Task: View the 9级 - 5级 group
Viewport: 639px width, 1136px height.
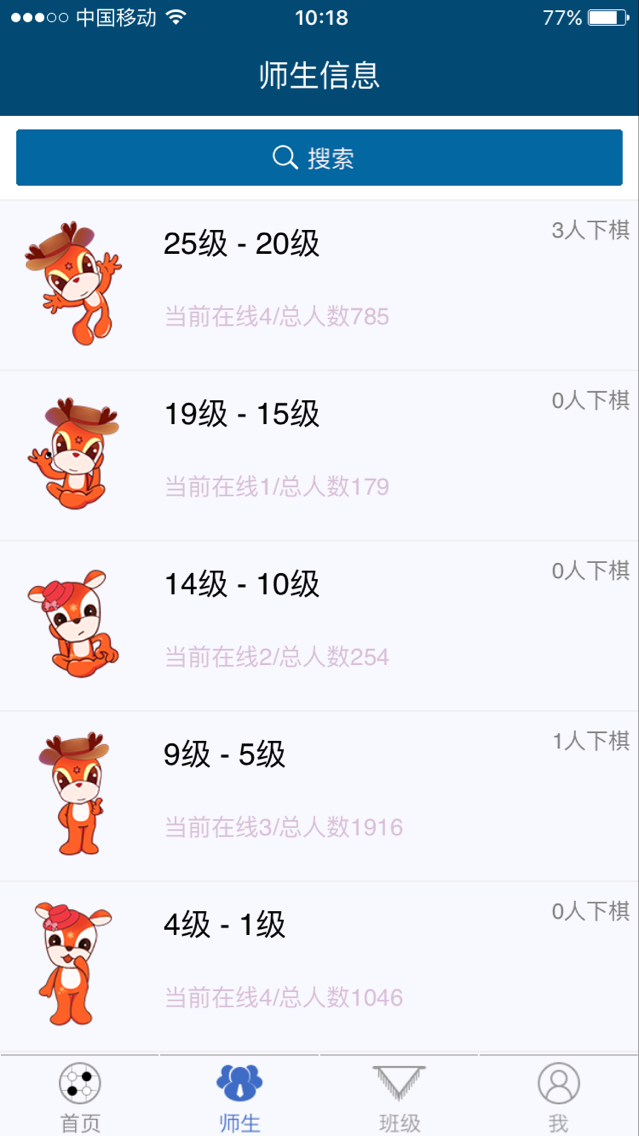Action: coord(319,796)
